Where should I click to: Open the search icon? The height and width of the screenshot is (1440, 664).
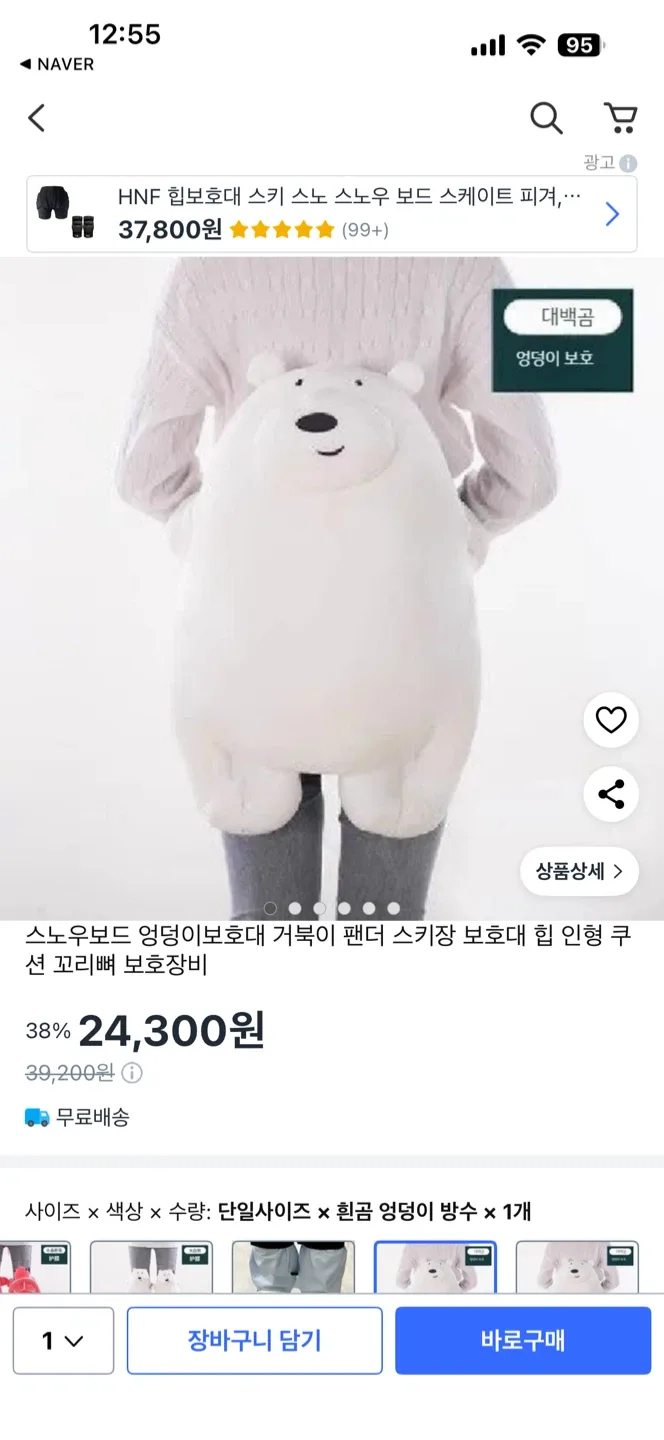[546, 118]
